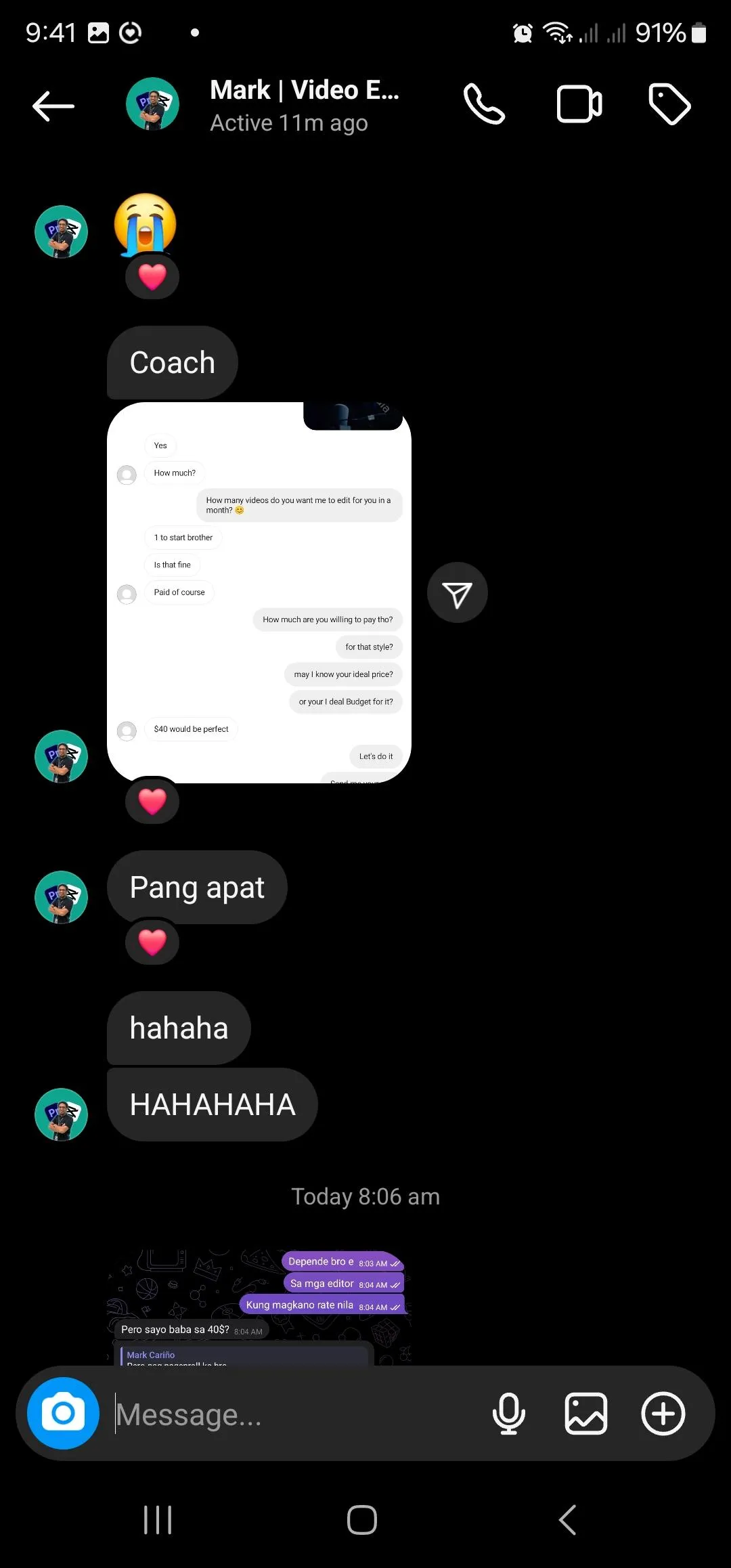731x1568 pixels.
Task: Open the camera from the message bar
Action: pyautogui.click(x=63, y=1413)
